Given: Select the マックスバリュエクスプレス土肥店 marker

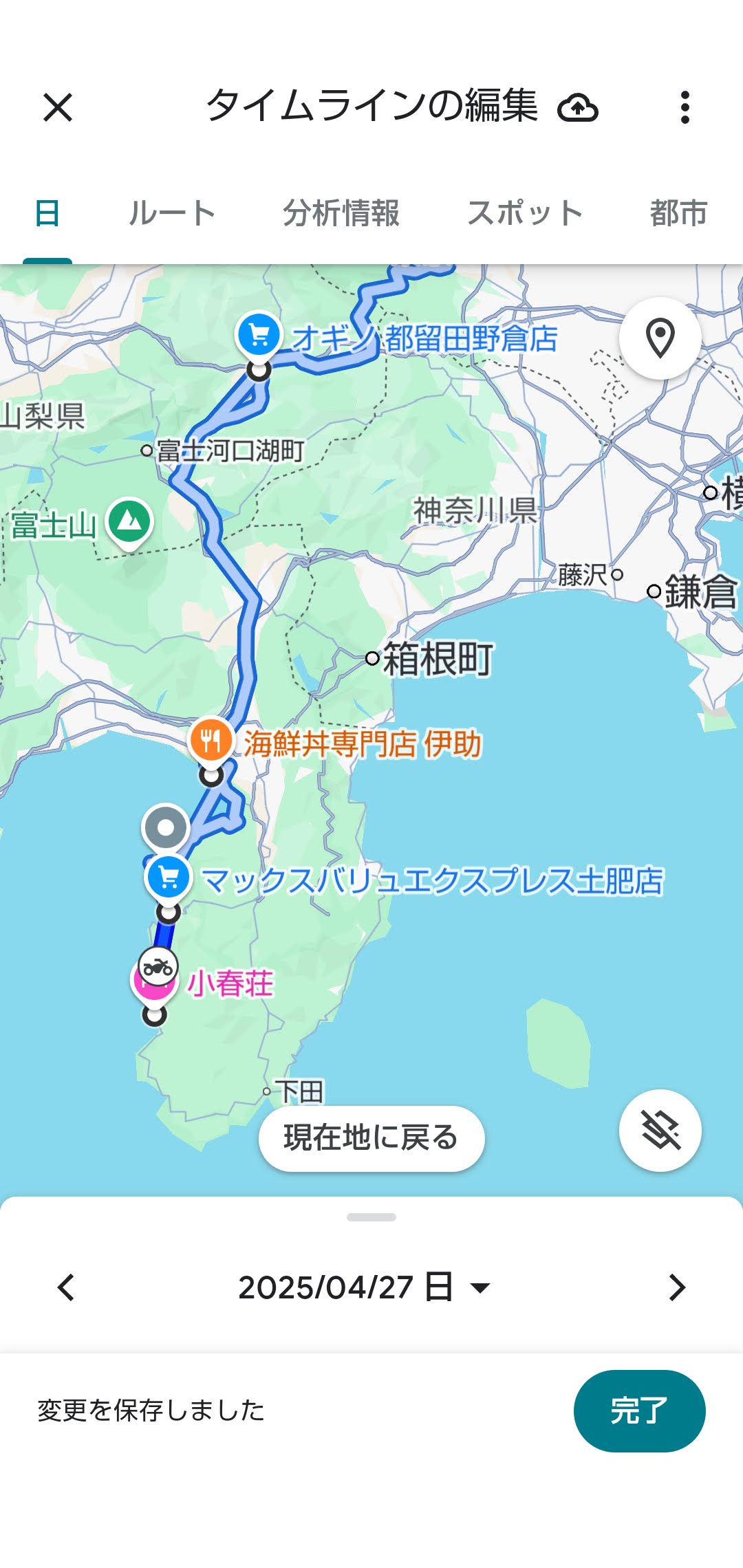Looking at the screenshot, I should 169,878.
